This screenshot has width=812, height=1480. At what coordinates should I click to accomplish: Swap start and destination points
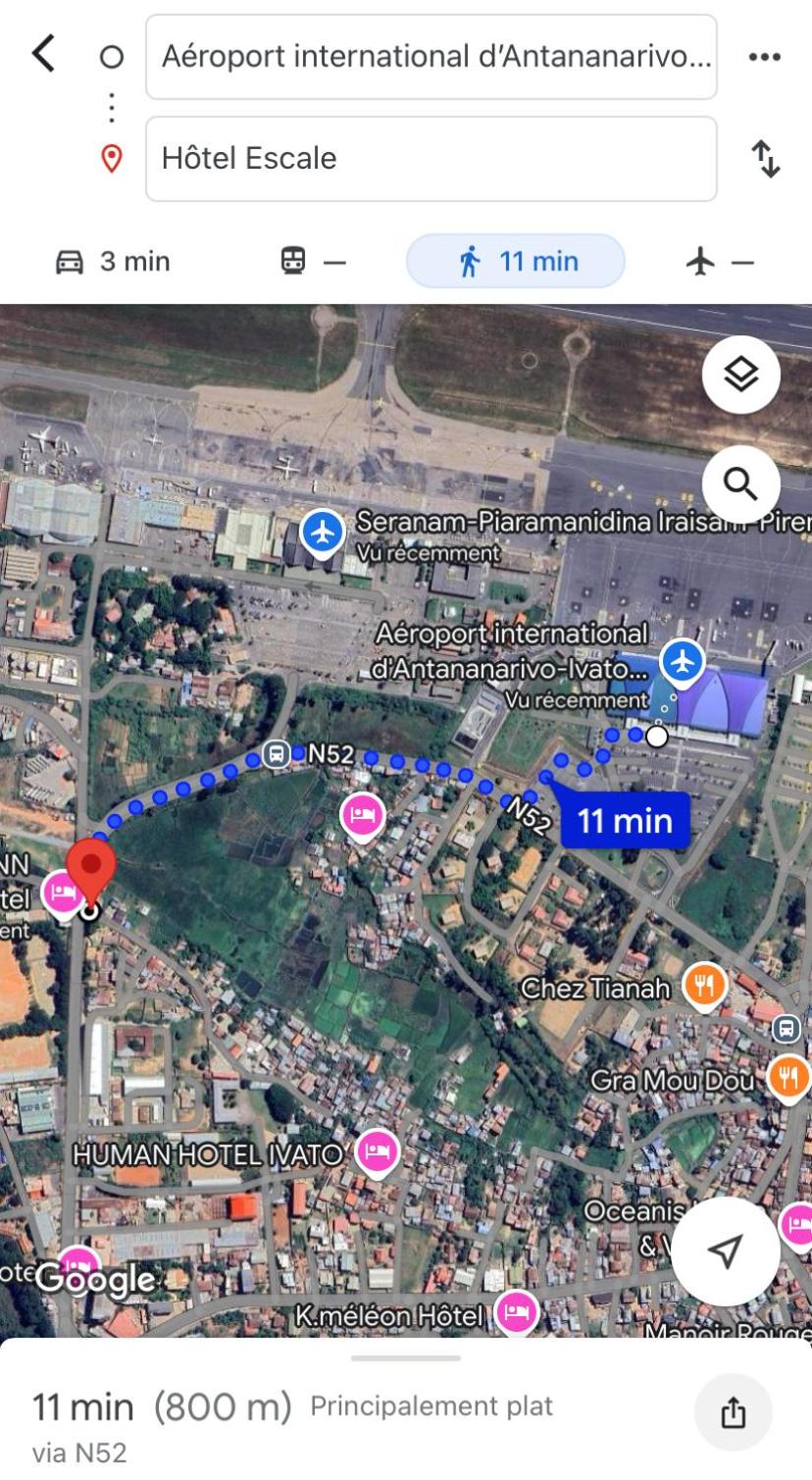(766, 159)
